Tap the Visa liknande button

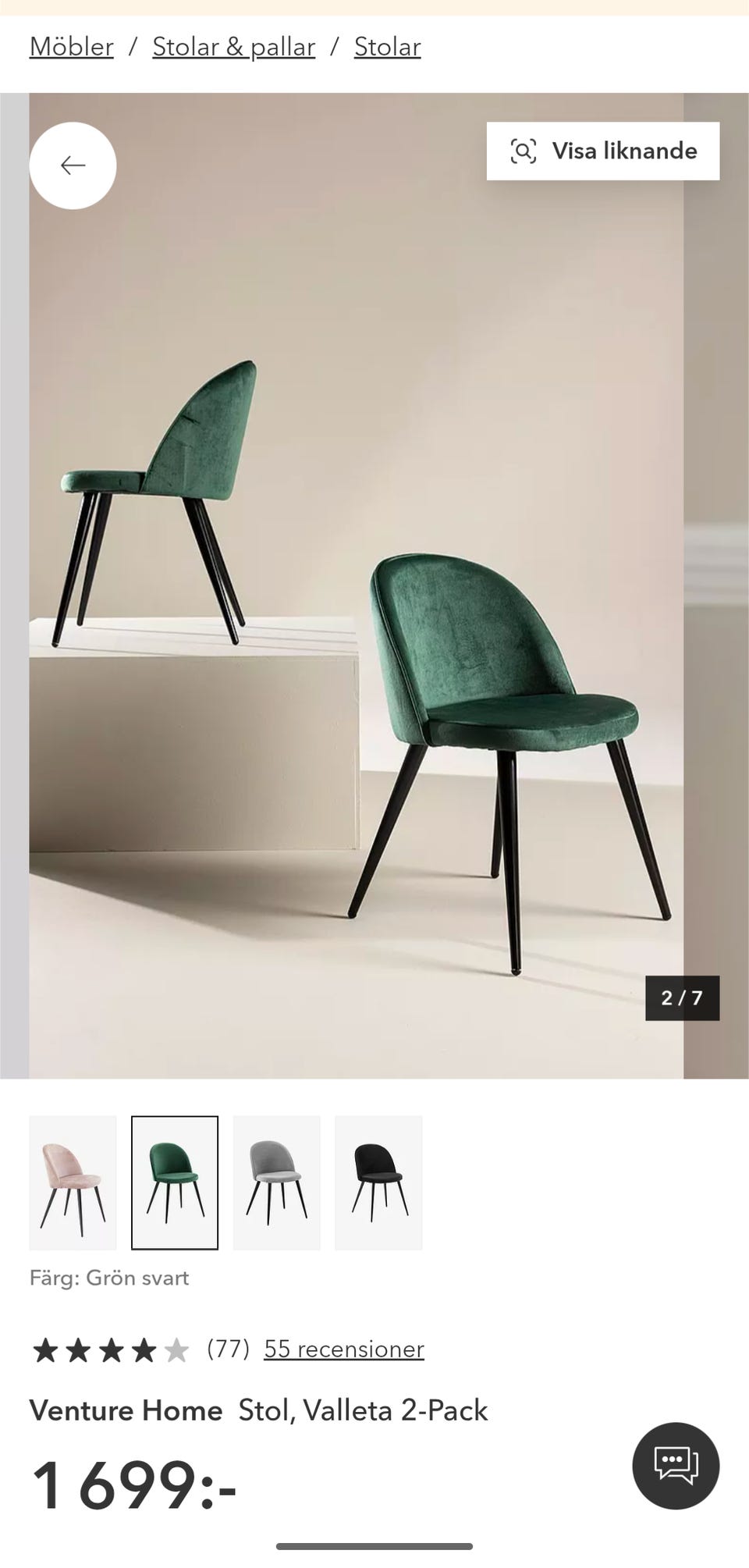602,151
